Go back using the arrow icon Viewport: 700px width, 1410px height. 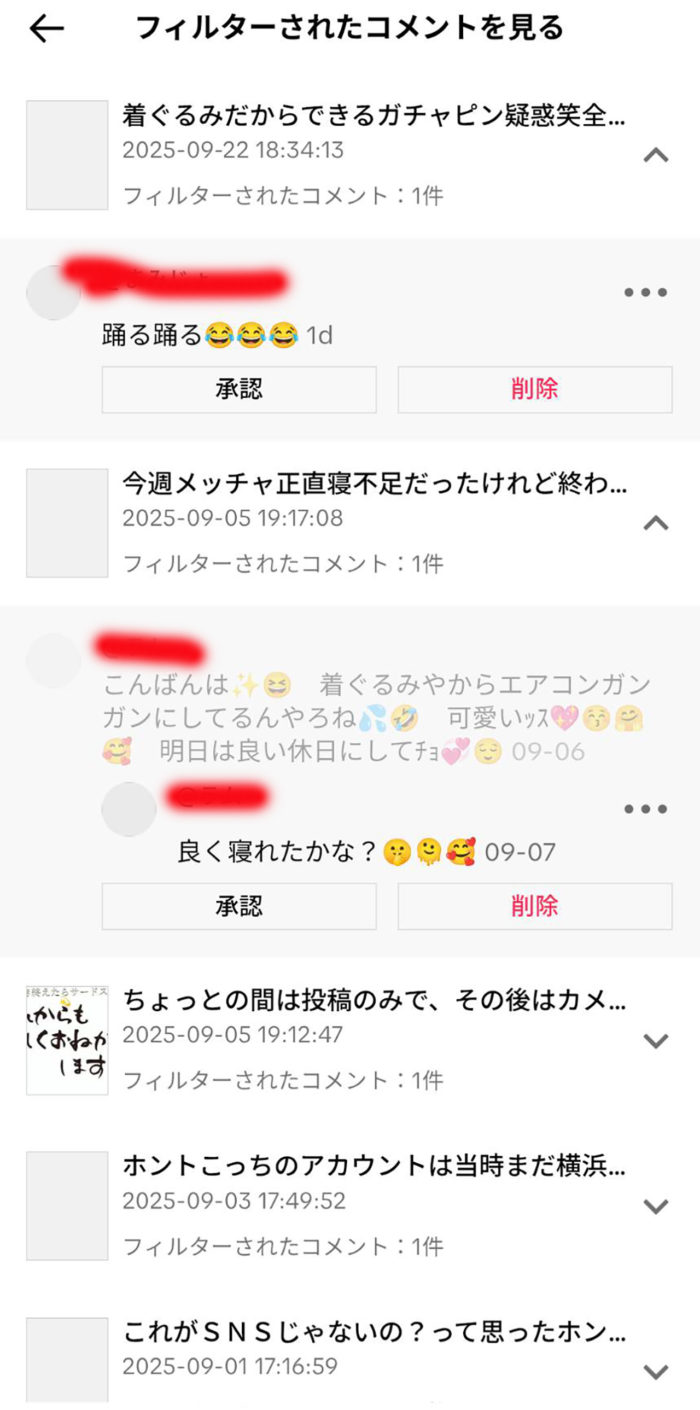coord(46,29)
